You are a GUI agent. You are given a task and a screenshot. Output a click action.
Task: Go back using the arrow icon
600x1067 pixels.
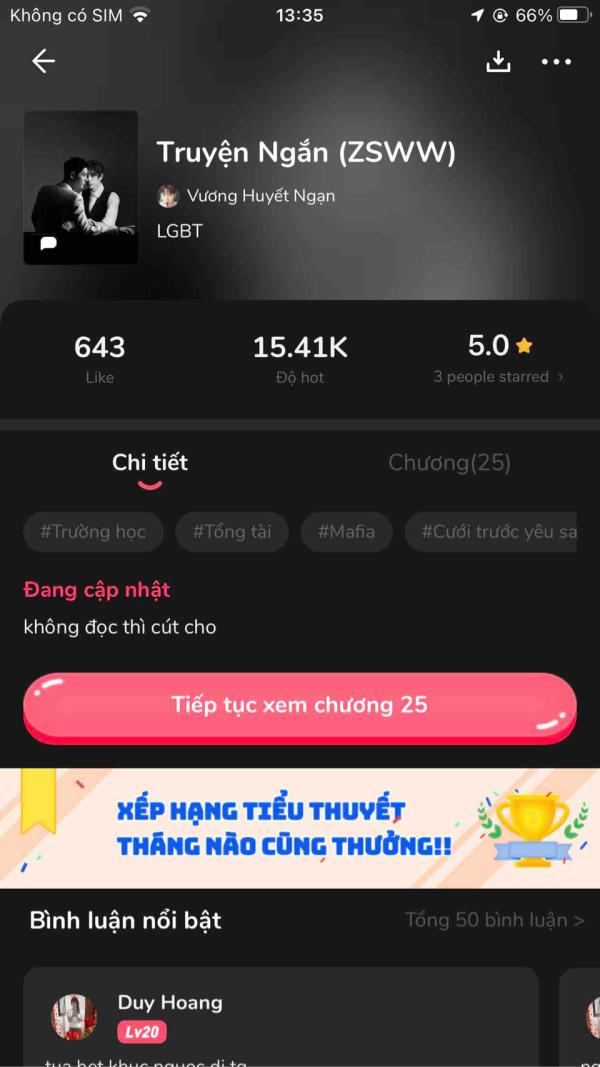pyautogui.click(x=43, y=61)
